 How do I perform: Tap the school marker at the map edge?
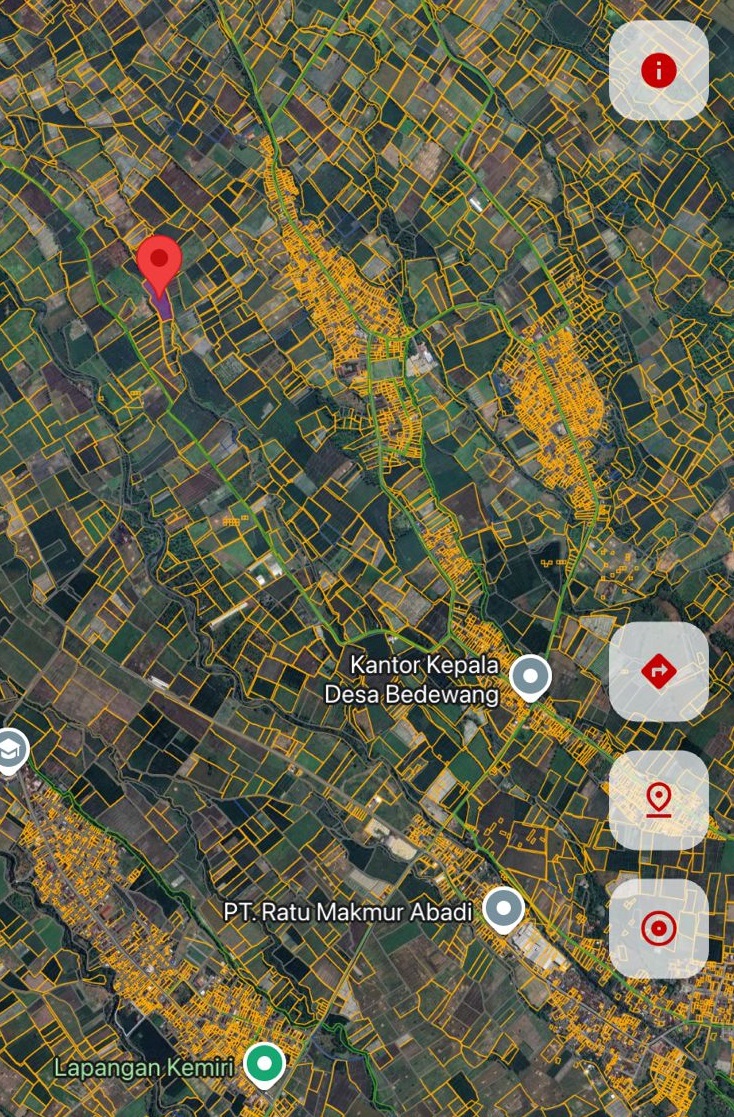click(x=9, y=749)
